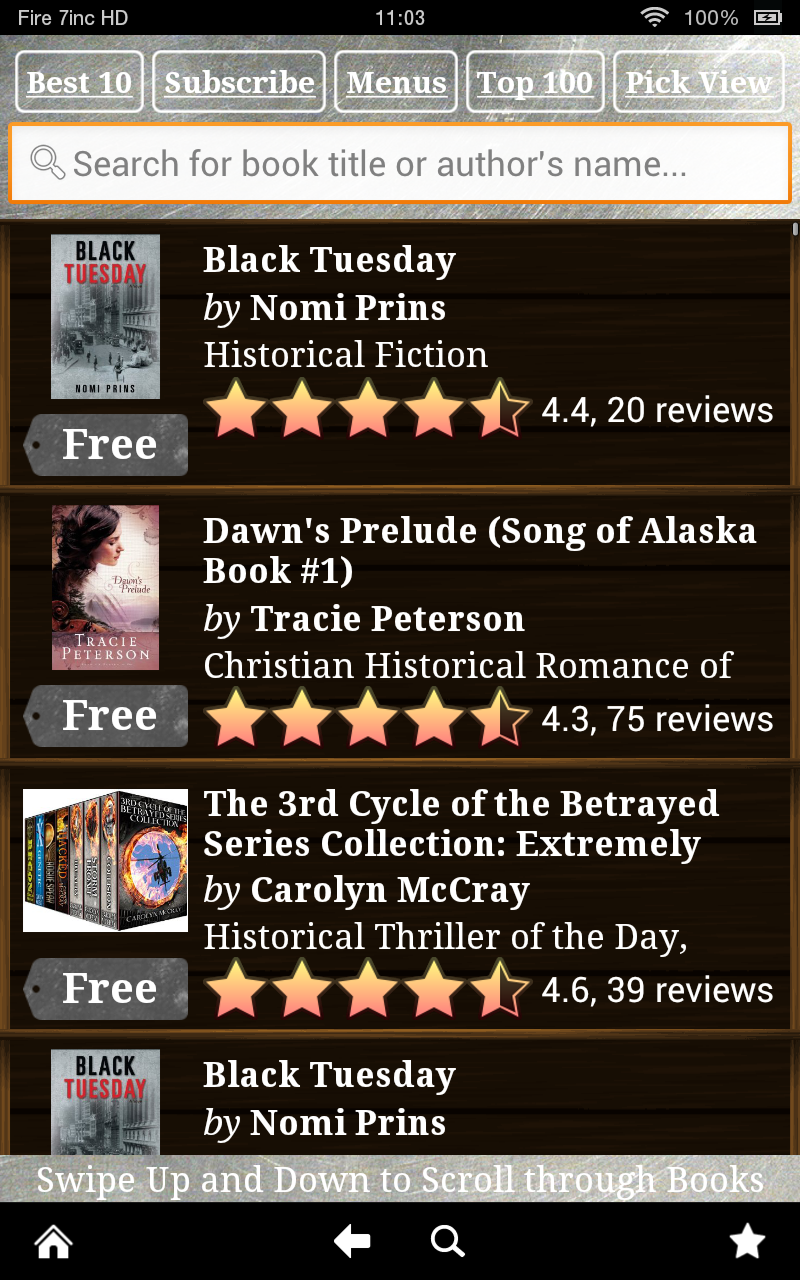Image resolution: width=800 pixels, height=1280 pixels.
Task: Tap the Subscribe button
Action: click(x=239, y=82)
